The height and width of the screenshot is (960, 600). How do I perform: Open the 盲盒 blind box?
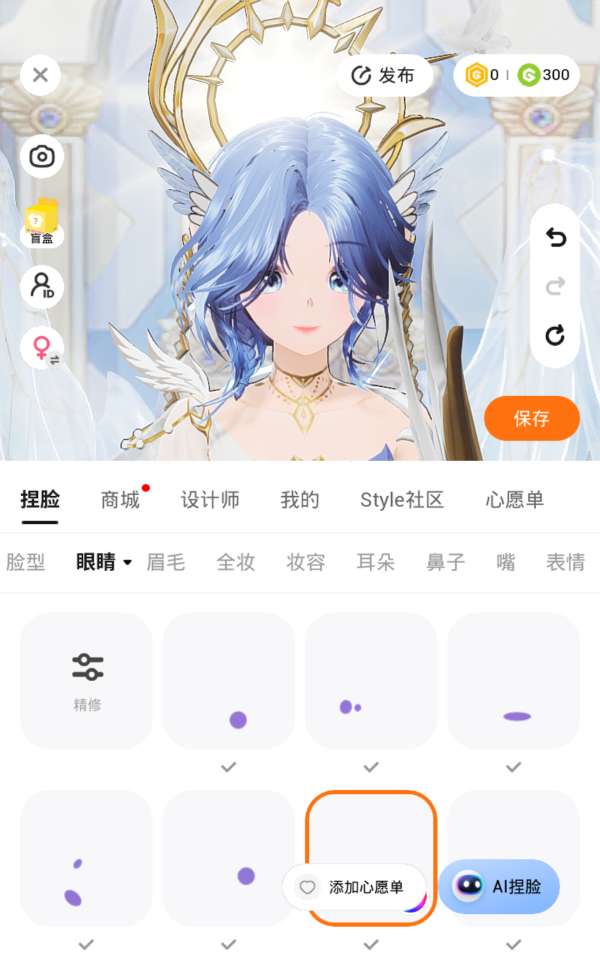click(42, 222)
